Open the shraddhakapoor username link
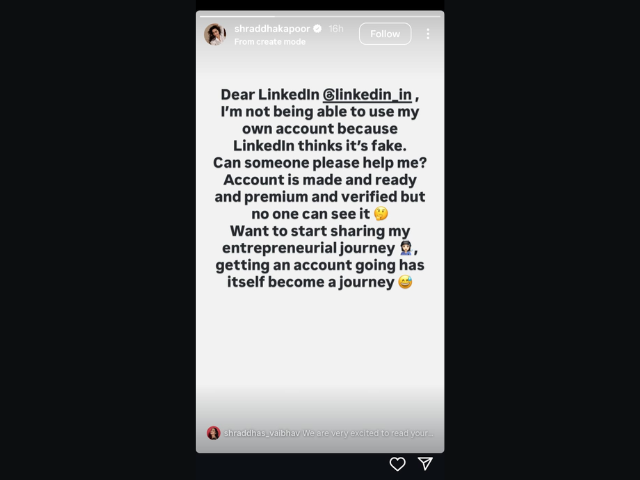640x480 pixels. [271, 28]
